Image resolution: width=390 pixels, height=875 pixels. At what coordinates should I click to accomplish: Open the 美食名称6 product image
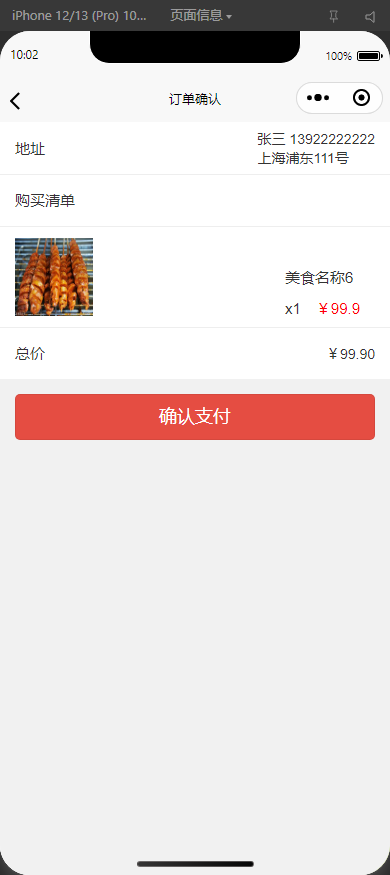54,277
